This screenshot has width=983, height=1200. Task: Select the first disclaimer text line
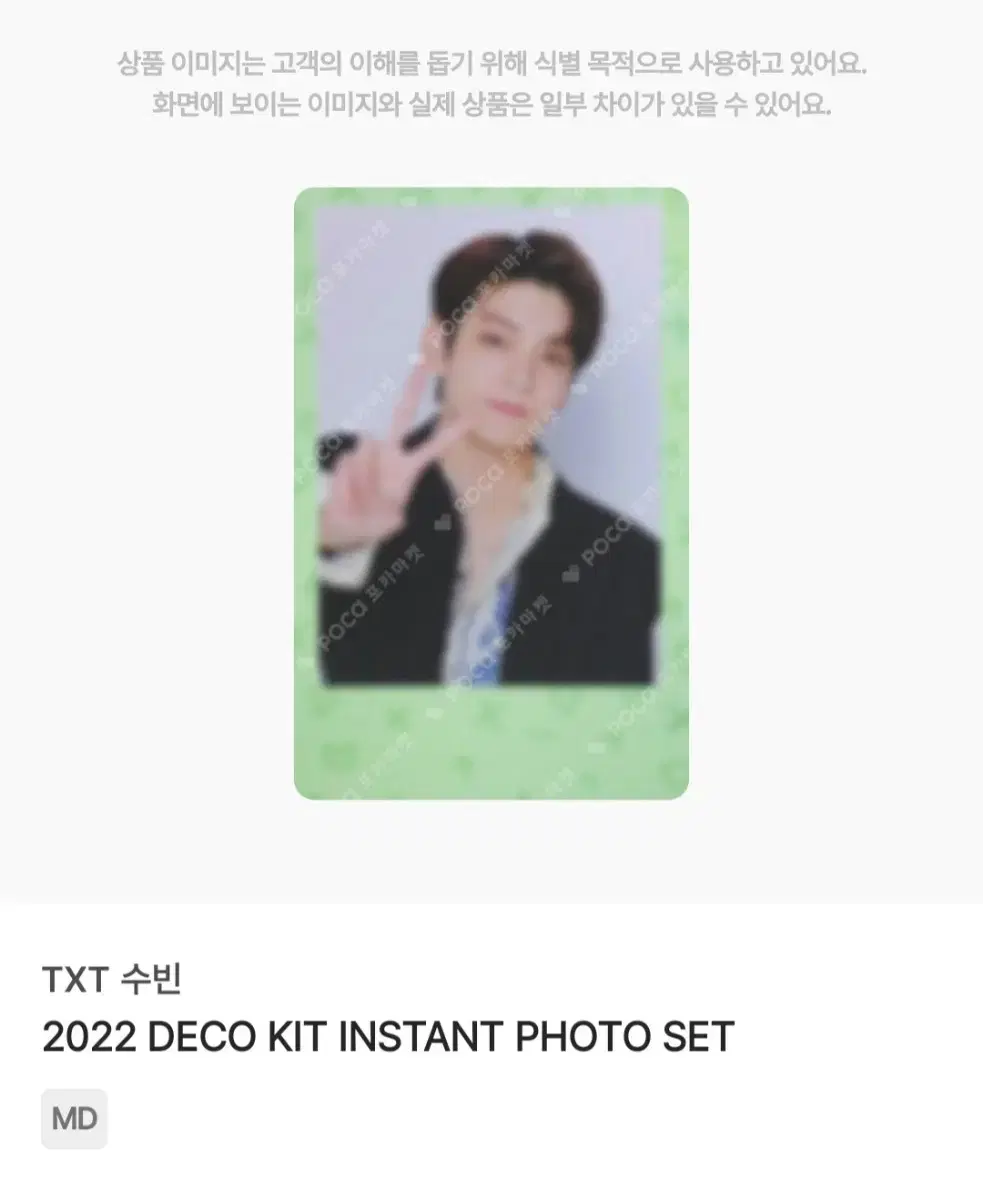point(491,62)
